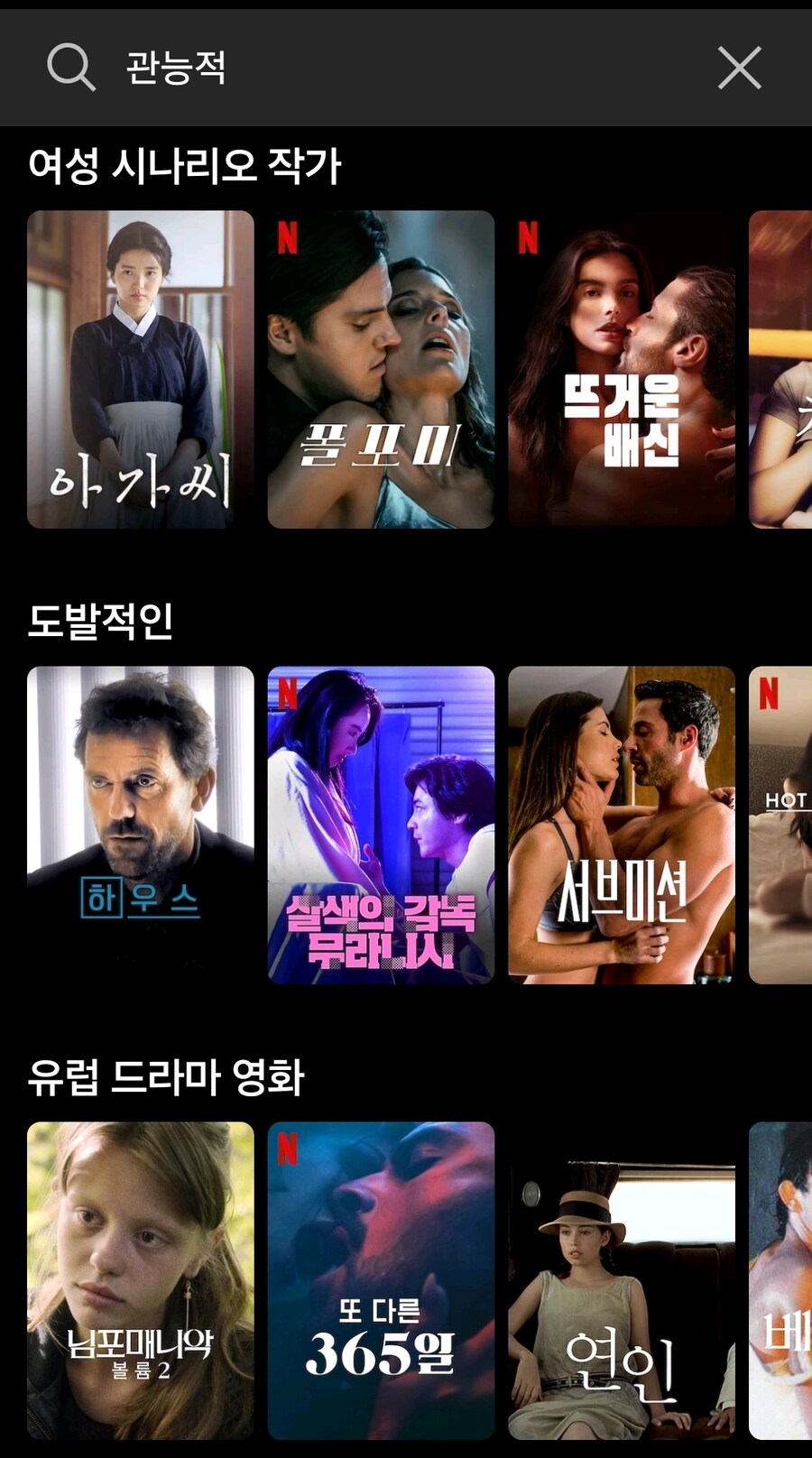Select 님포매니악 볼륨 2
812x1458 pixels.
click(141, 1280)
